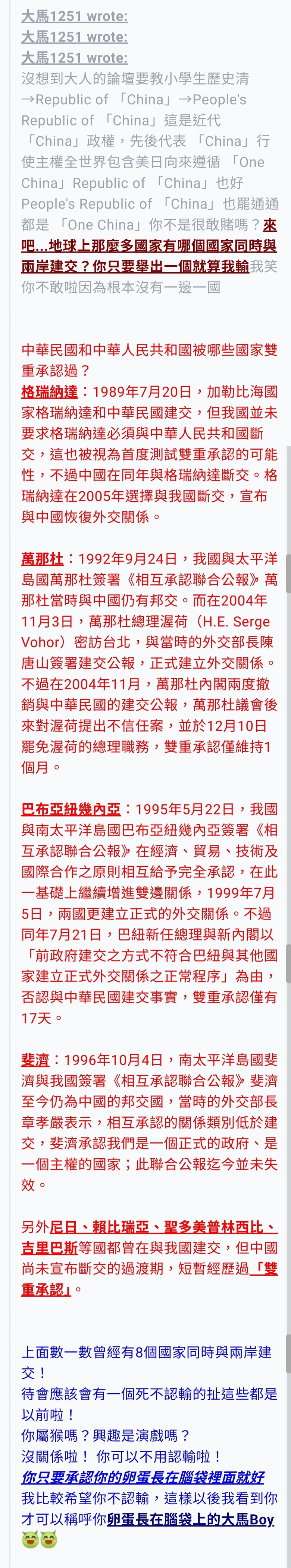291x1568 pixels.
Task: Open the first quoted 大馬1251 wrote link
Action: pos(74,16)
